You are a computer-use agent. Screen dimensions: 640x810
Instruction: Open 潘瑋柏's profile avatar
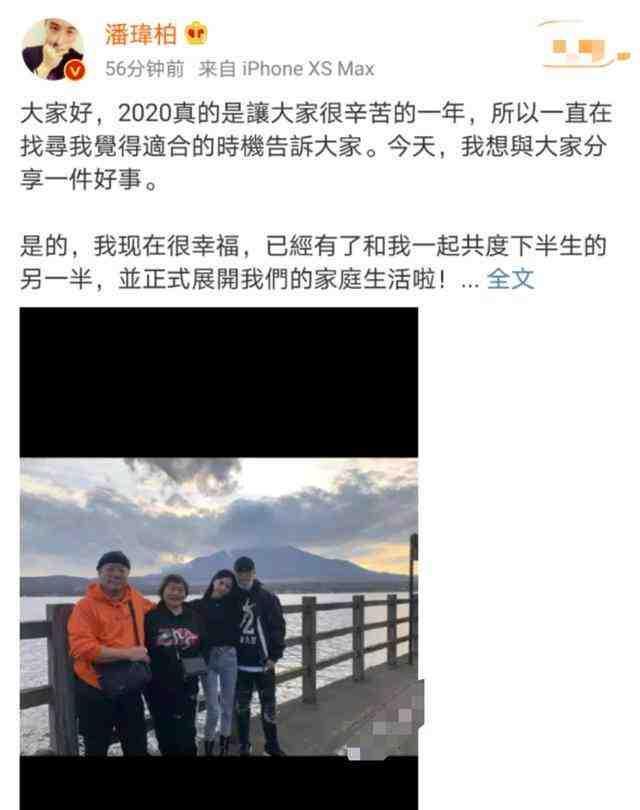52,48
